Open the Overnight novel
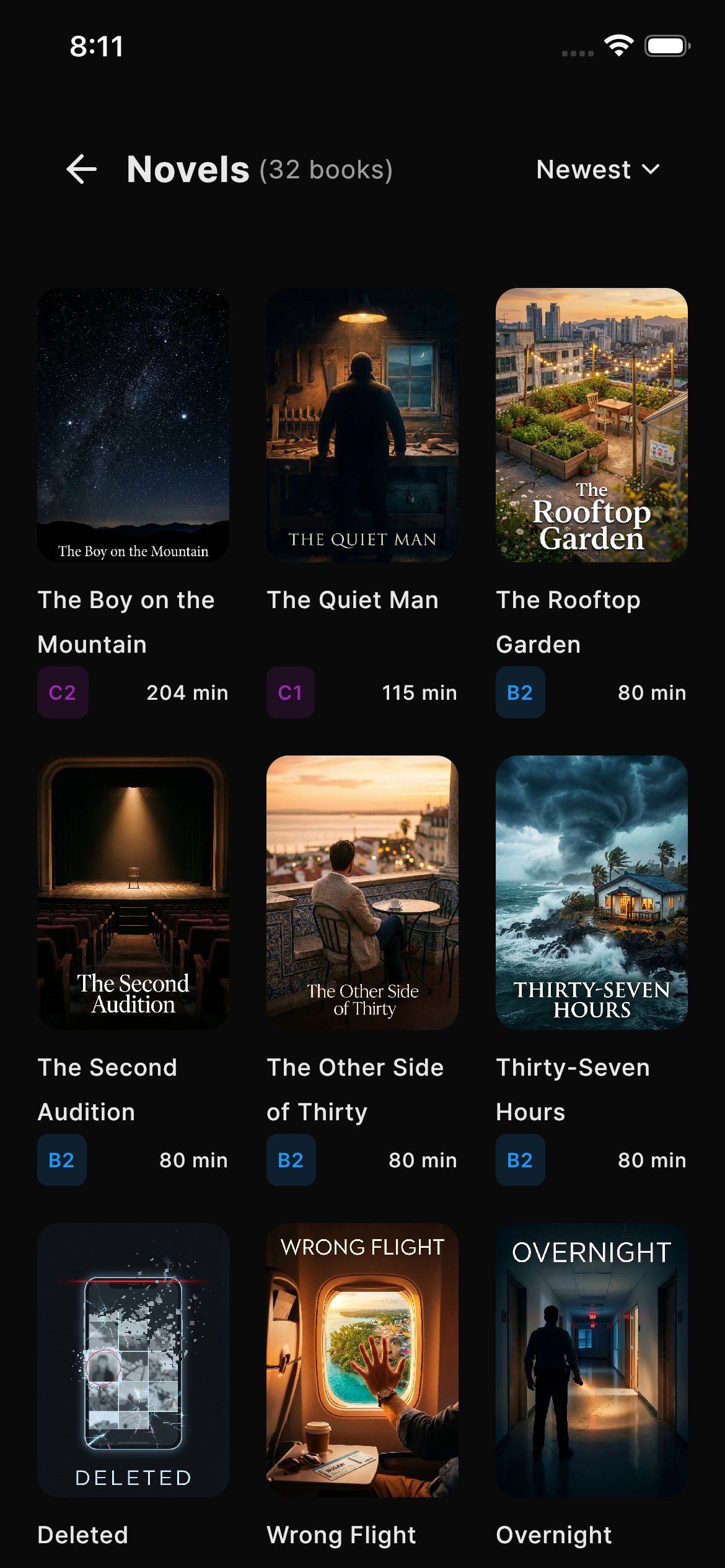 [x=592, y=1360]
